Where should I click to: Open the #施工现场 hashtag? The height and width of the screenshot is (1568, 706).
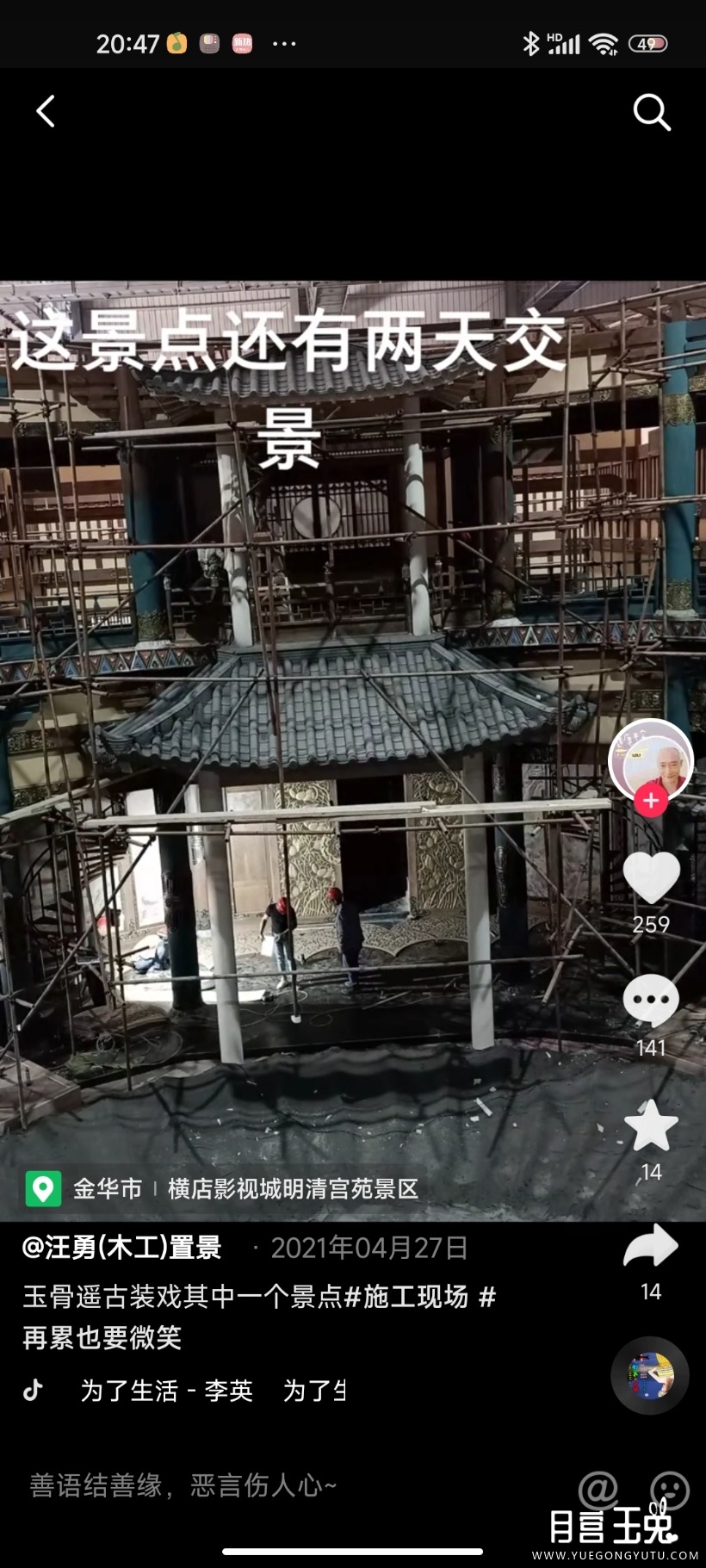pyautogui.click(x=406, y=1297)
